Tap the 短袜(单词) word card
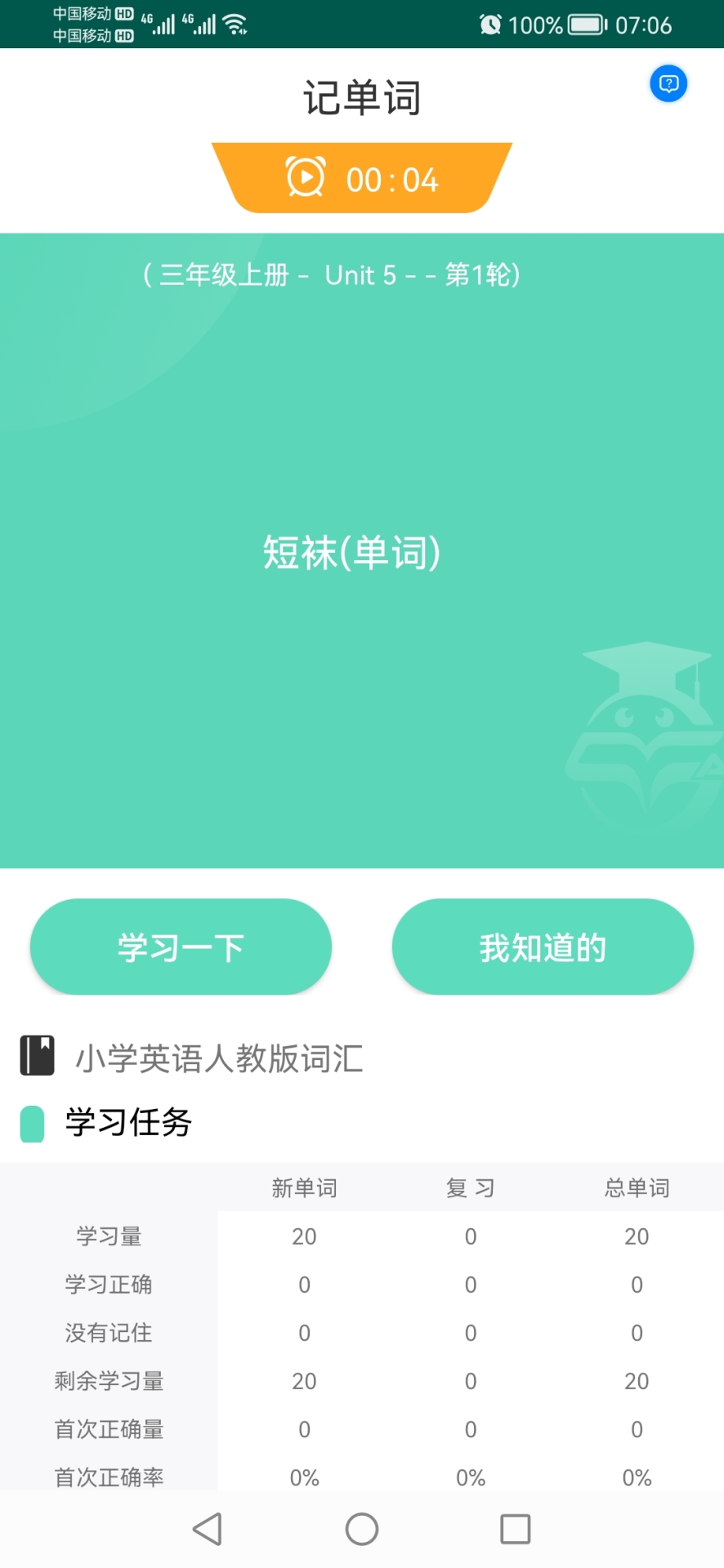The width and height of the screenshot is (724, 1568). click(352, 552)
